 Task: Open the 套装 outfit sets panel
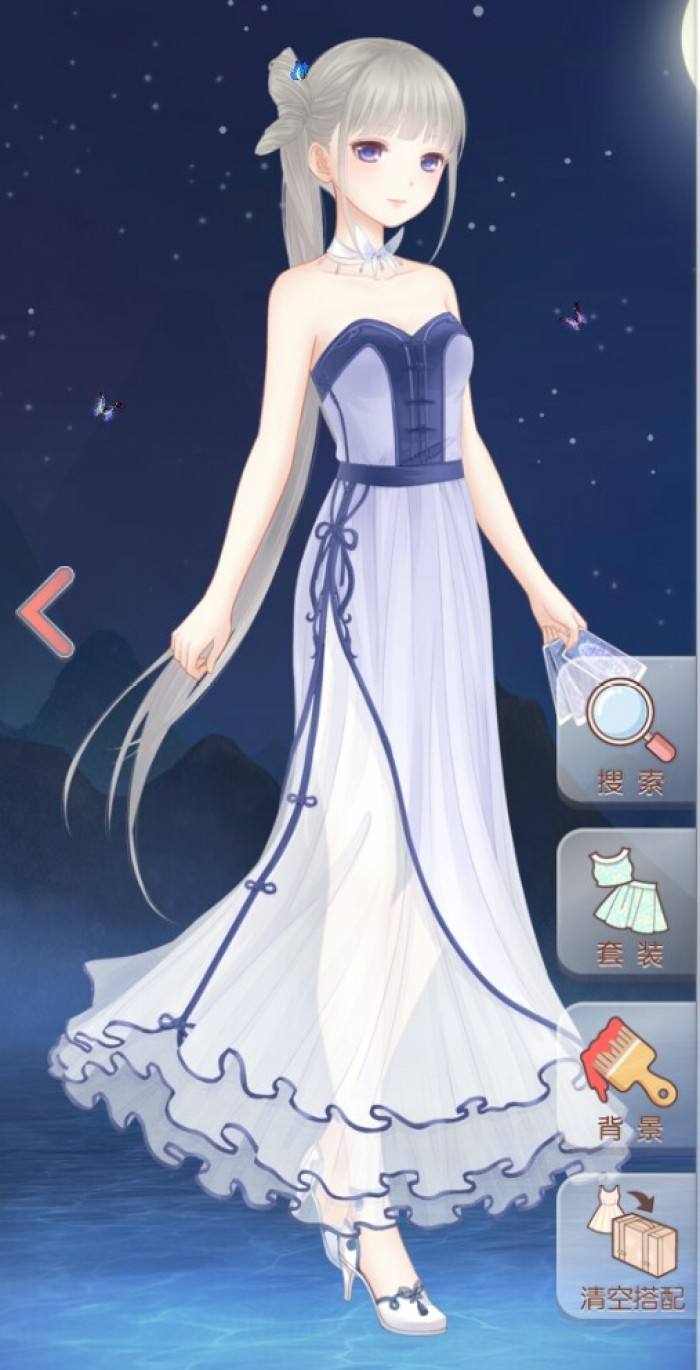pos(630,907)
